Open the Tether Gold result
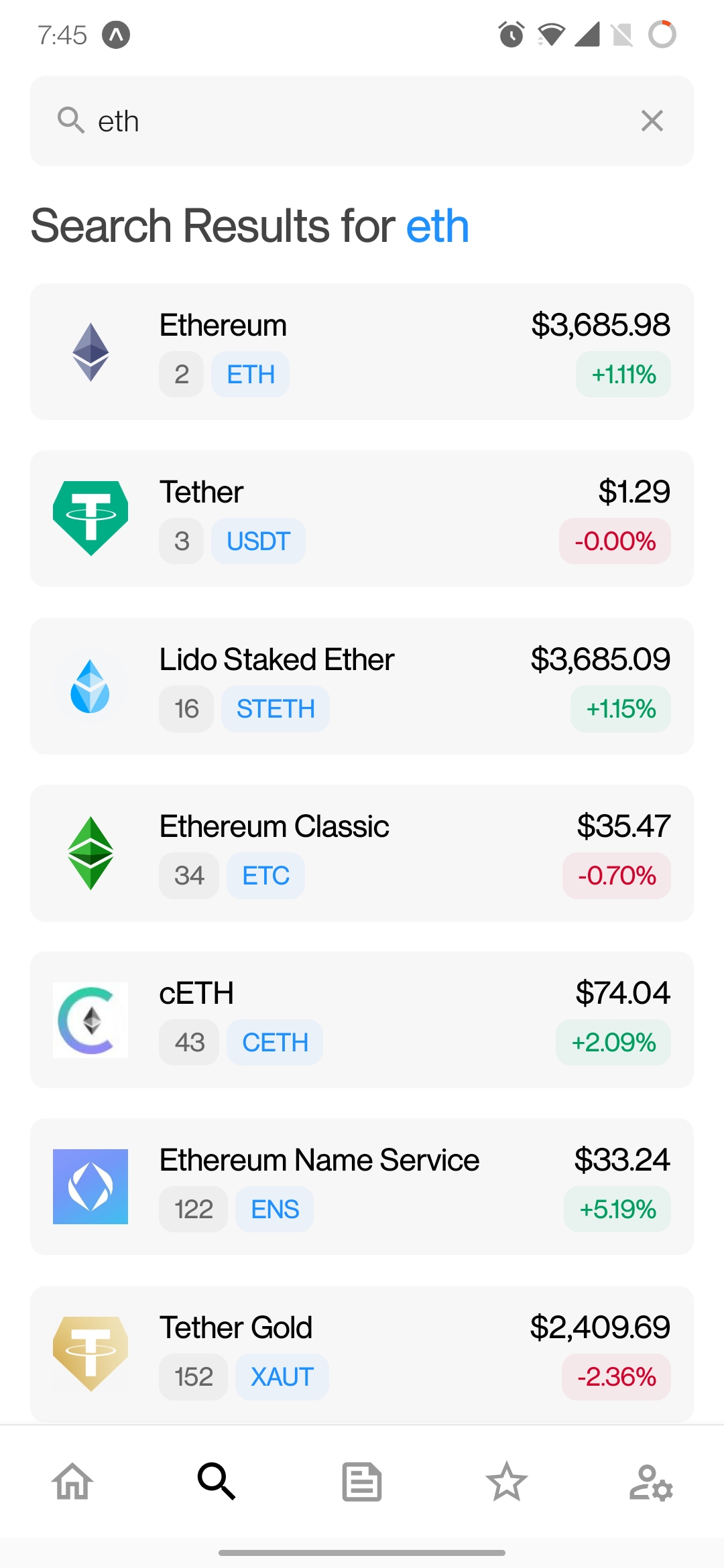Screen dimensions: 724x1568 [x=362, y=1354]
